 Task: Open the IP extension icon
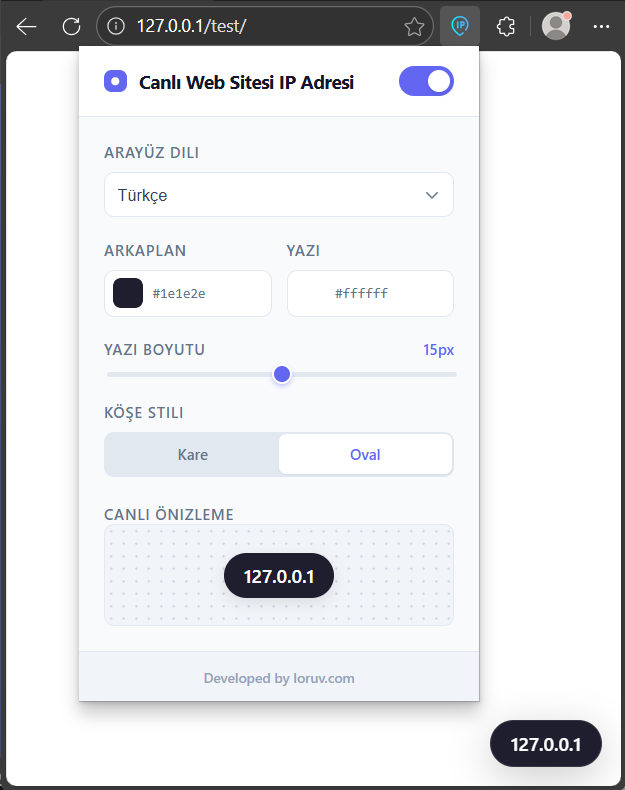coord(460,27)
